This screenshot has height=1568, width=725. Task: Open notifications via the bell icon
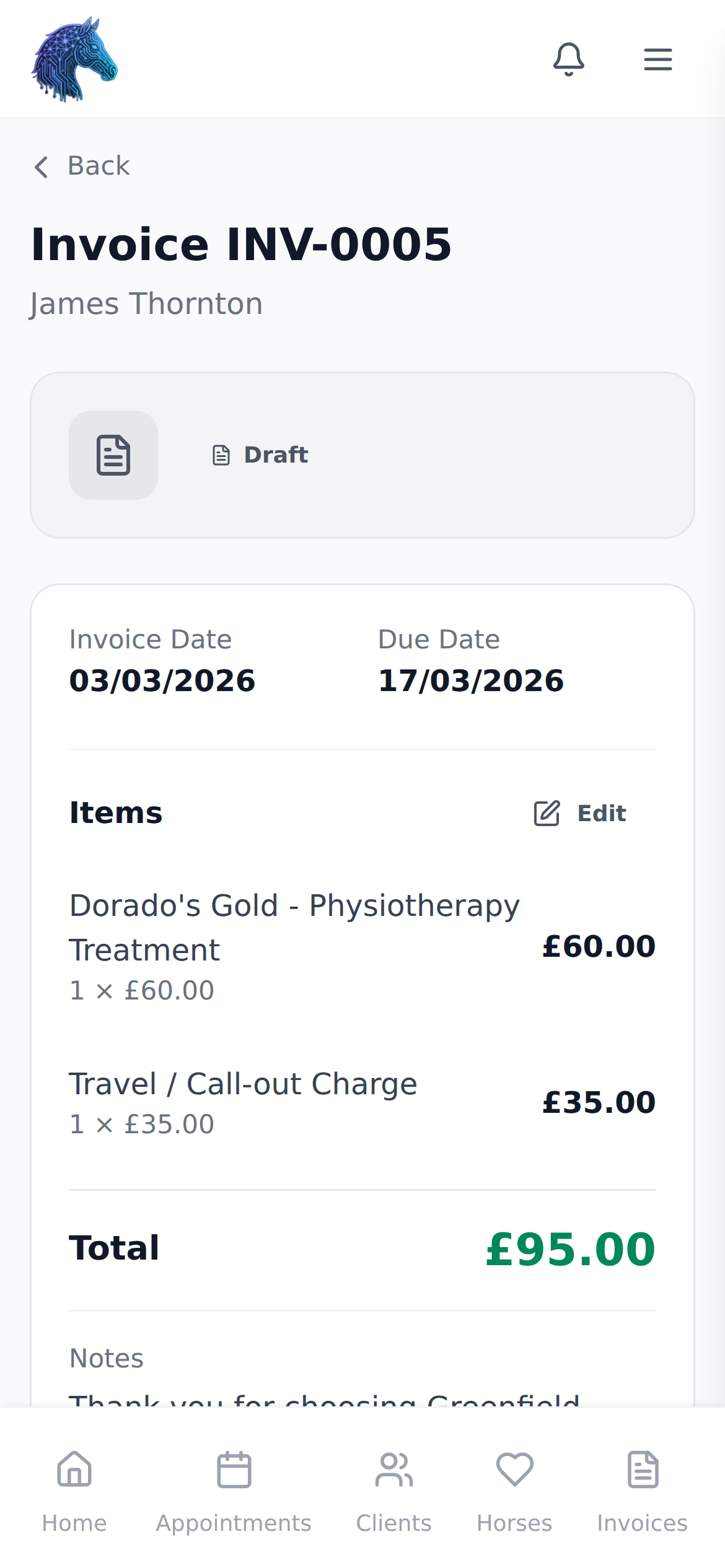[x=568, y=59]
